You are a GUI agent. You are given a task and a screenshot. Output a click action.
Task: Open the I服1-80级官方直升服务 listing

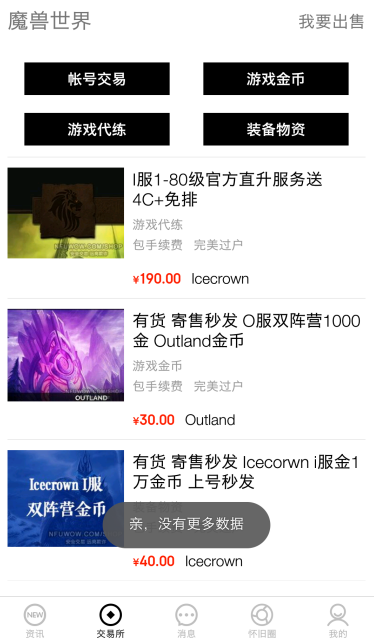[x=187, y=228]
